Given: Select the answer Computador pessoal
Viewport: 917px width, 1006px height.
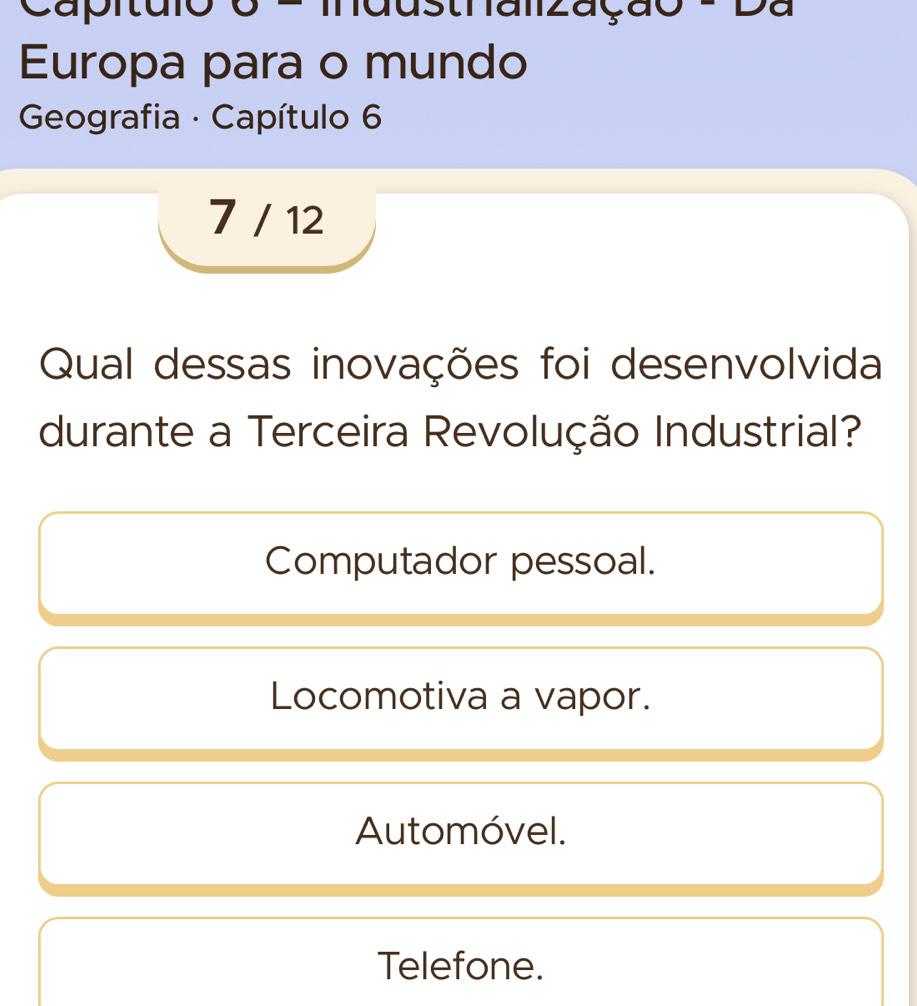Looking at the screenshot, I should pyautogui.click(x=460, y=563).
